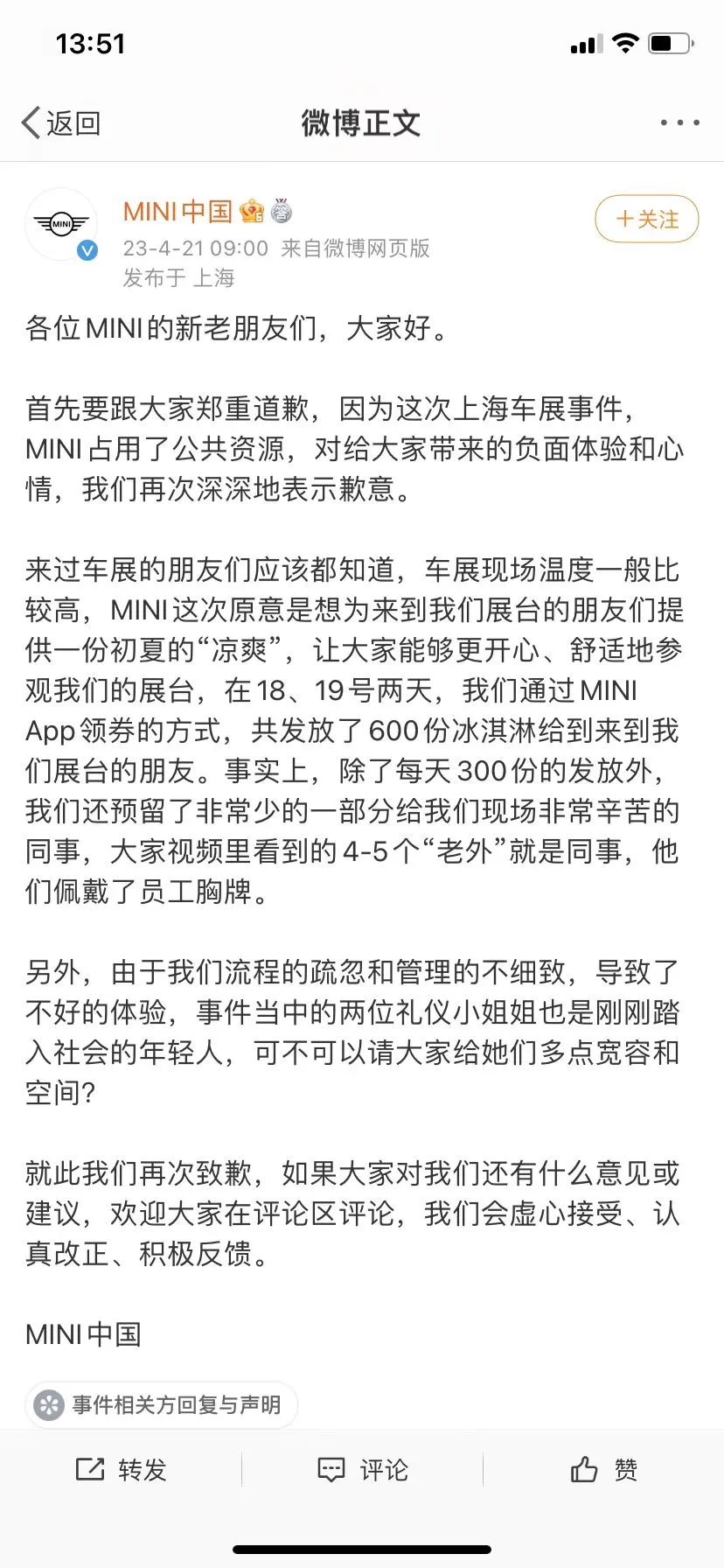Open the three-dot overflow menu
The width and height of the screenshot is (724, 1568).
679,123
